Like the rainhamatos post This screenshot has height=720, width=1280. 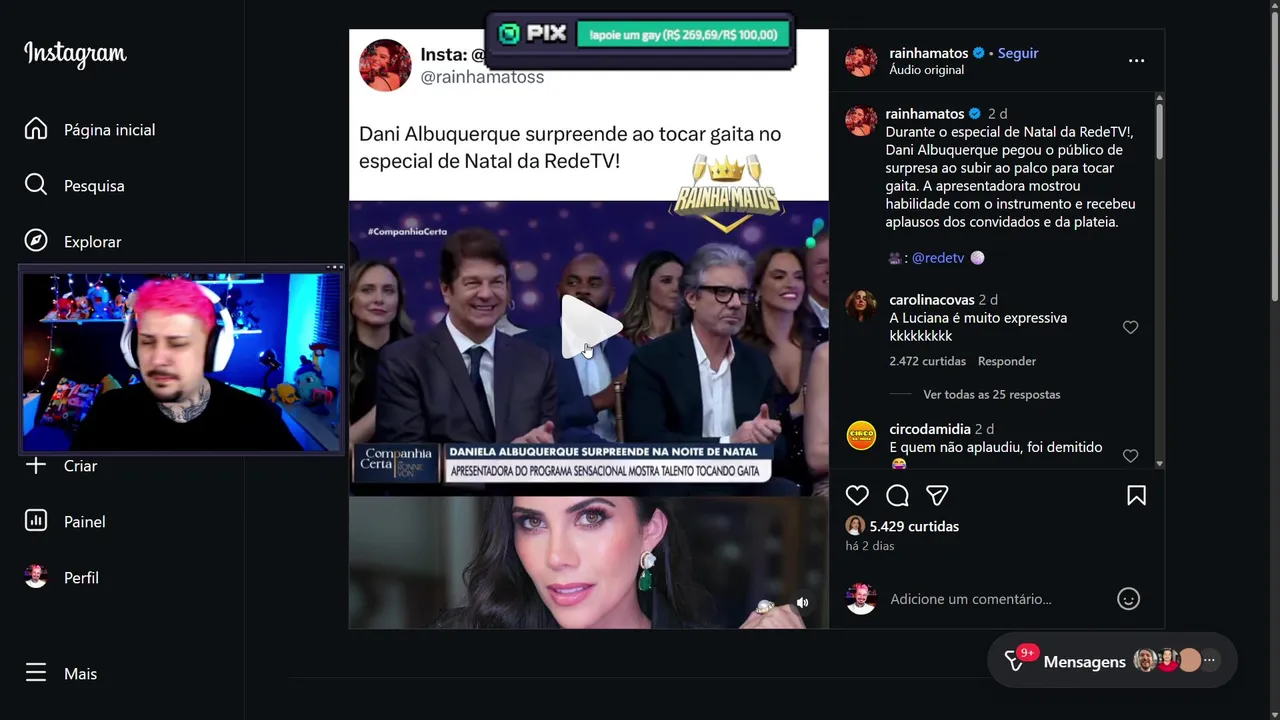[x=857, y=495]
